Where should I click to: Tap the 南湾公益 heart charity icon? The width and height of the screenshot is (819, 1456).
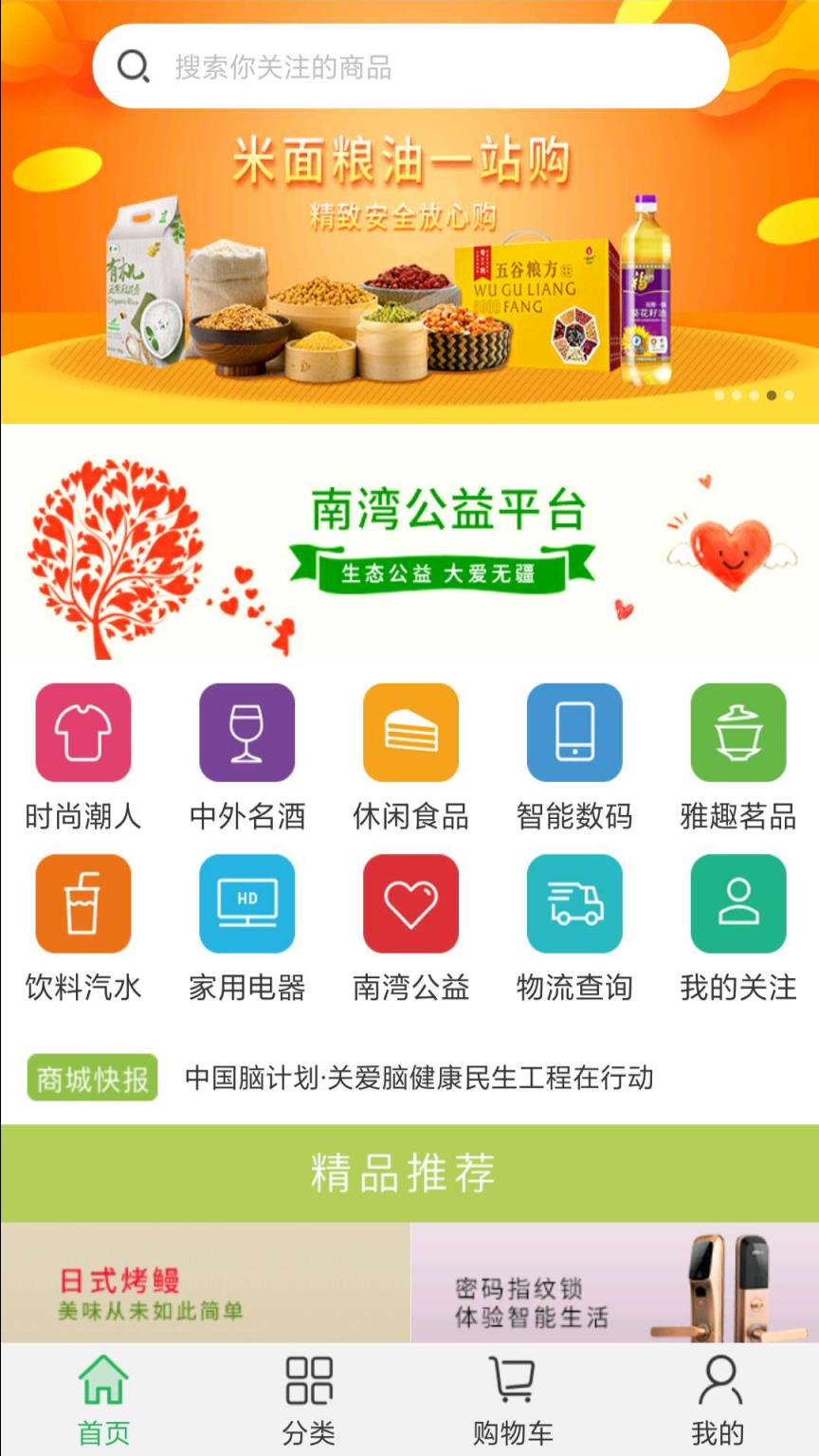click(x=409, y=902)
